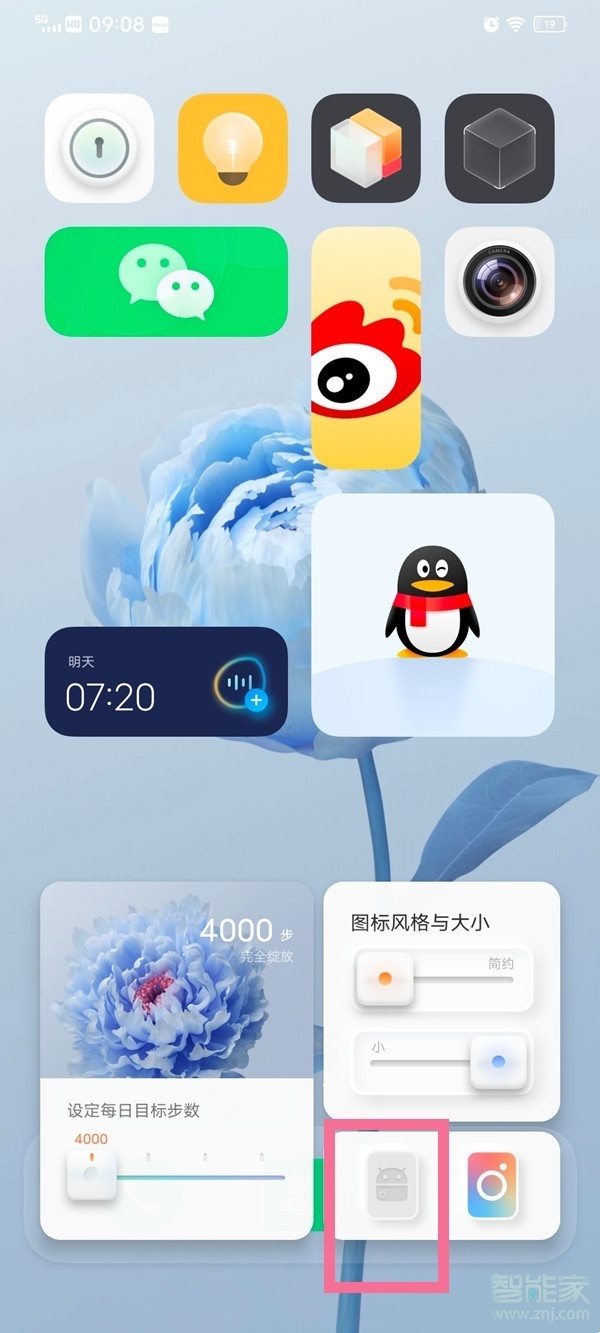Open the yellow light bulb app
This screenshot has height=1333, width=600.
232,148
